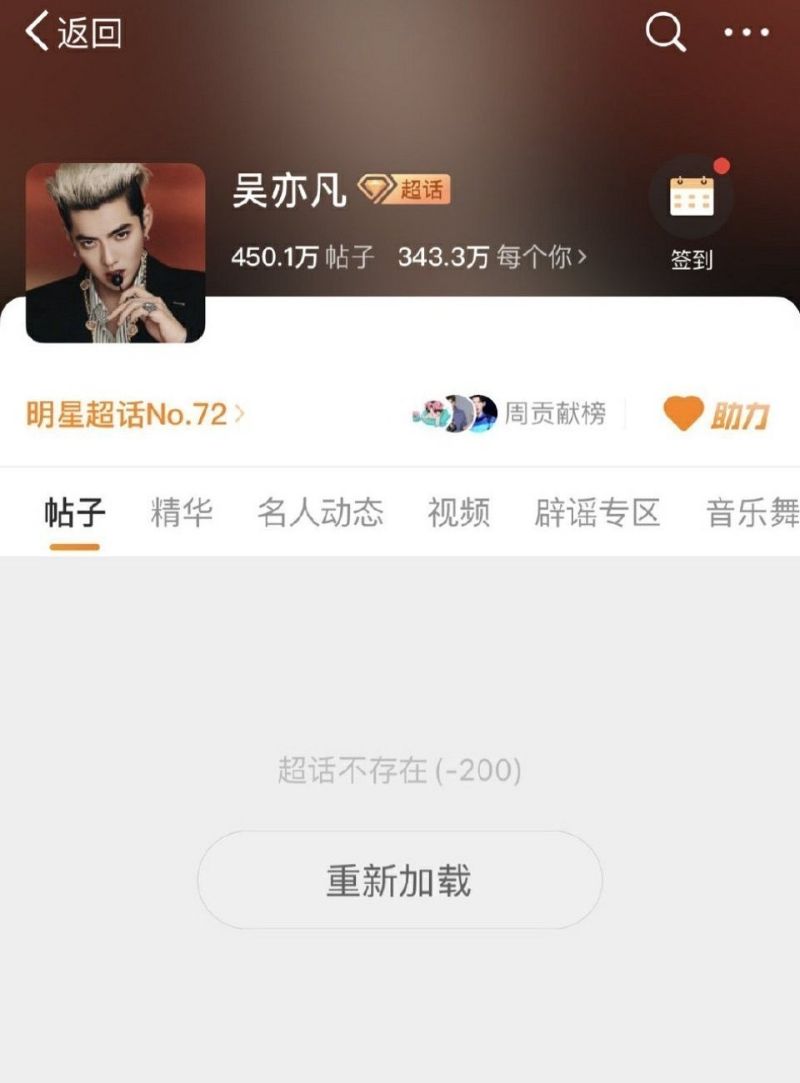The width and height of the screenshot is (800, 1083).
Task: Open the search magnifier
Action: (x=665, y=33)
